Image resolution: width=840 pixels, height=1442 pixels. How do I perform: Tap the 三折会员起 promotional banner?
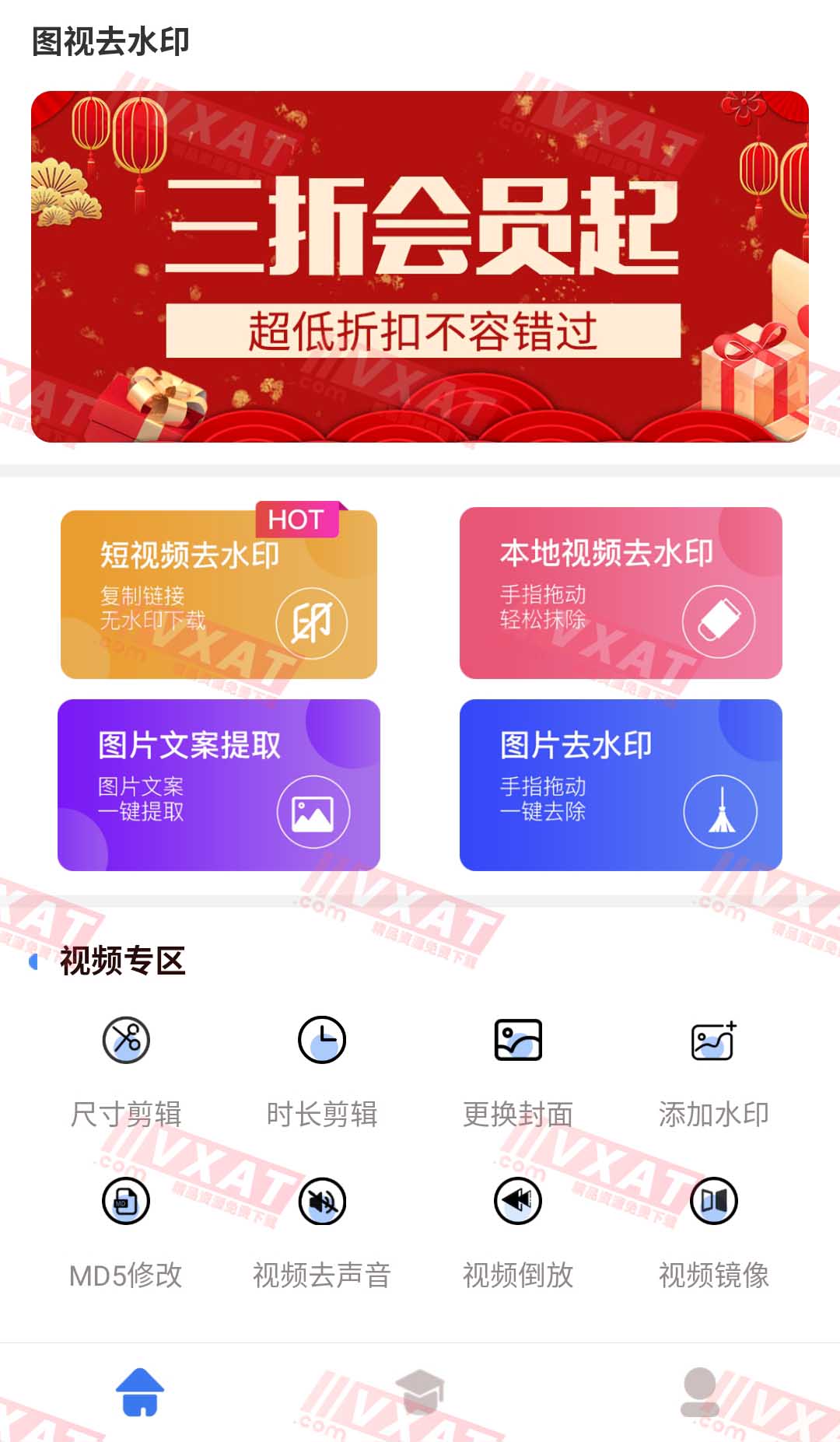click(x=420, y=268)
